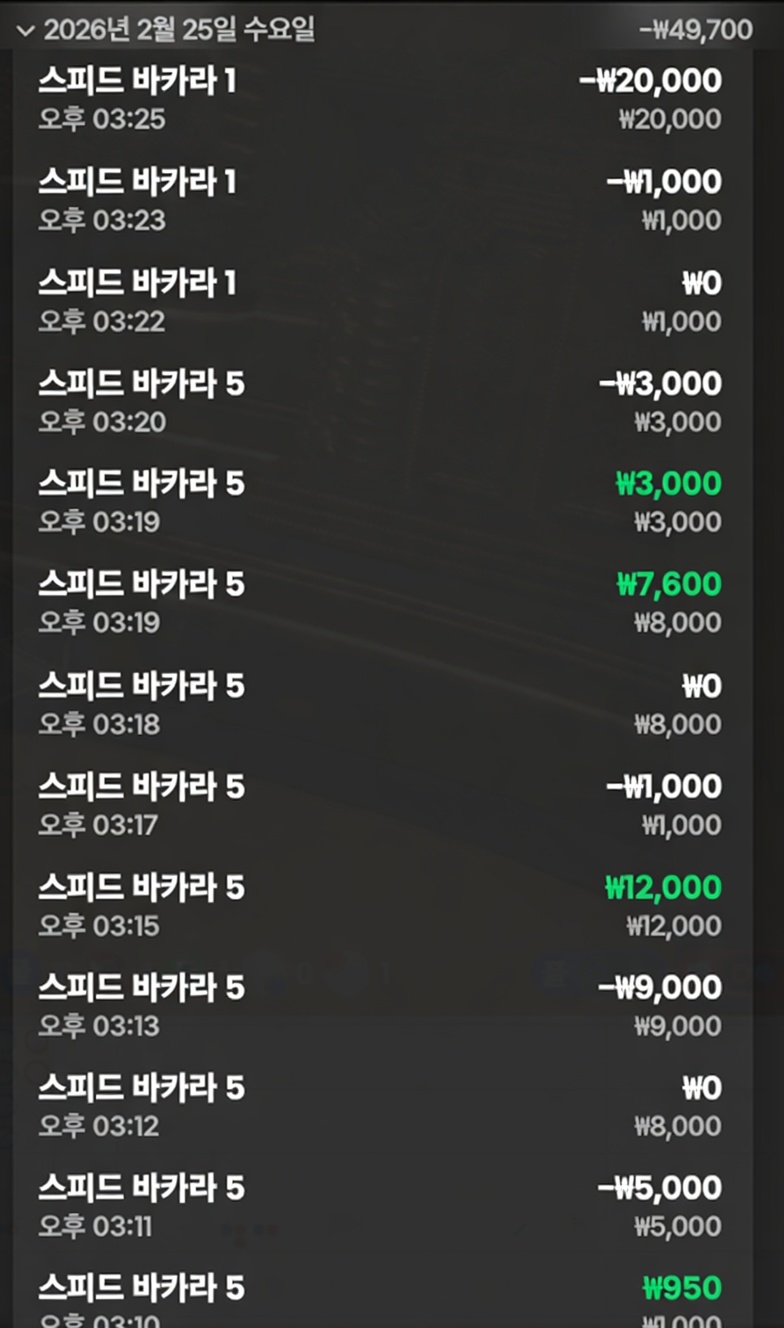The image size is (784, 1328).
Task: Show details of the ₩12,000 win at 오후 03:15
Action: [x=380, y=905]
